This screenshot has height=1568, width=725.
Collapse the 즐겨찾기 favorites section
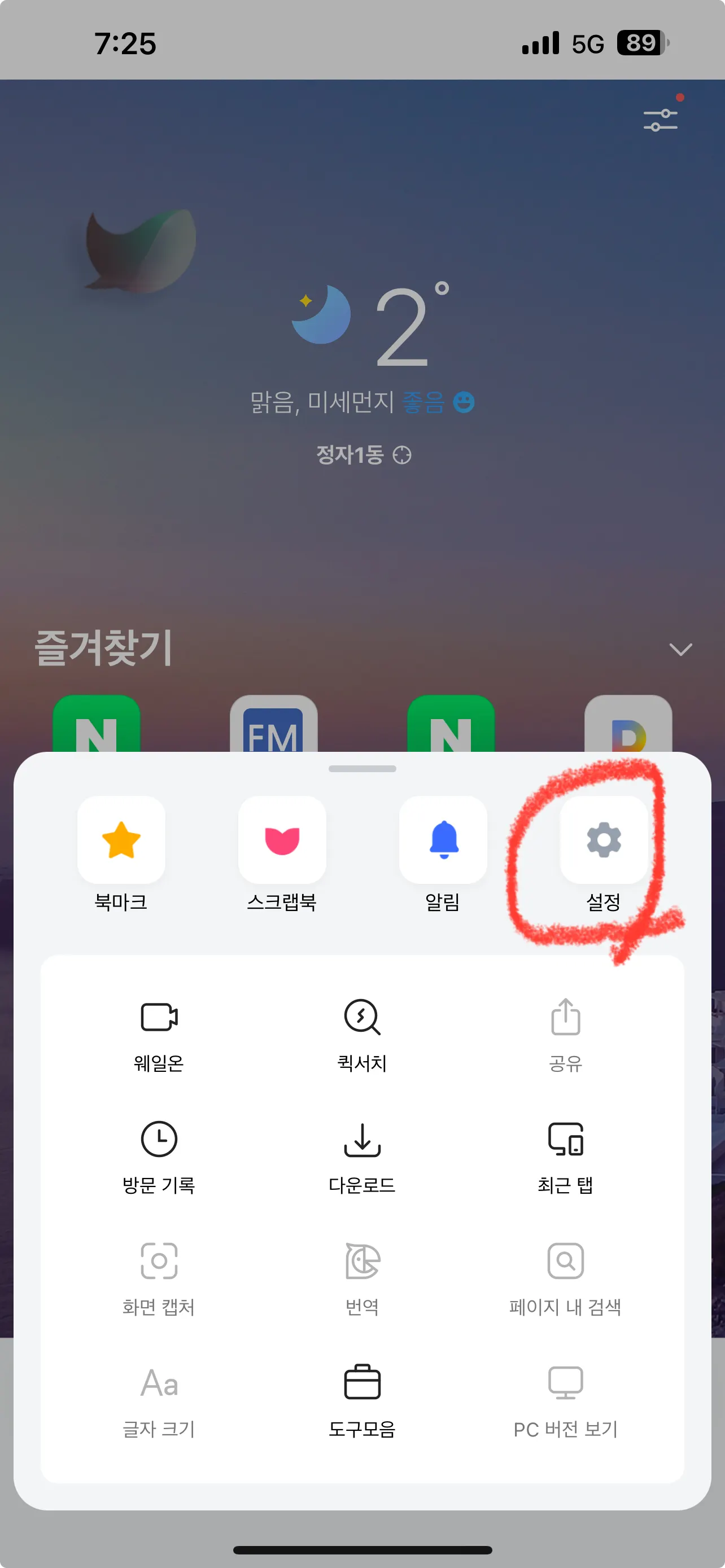(680, 650)
